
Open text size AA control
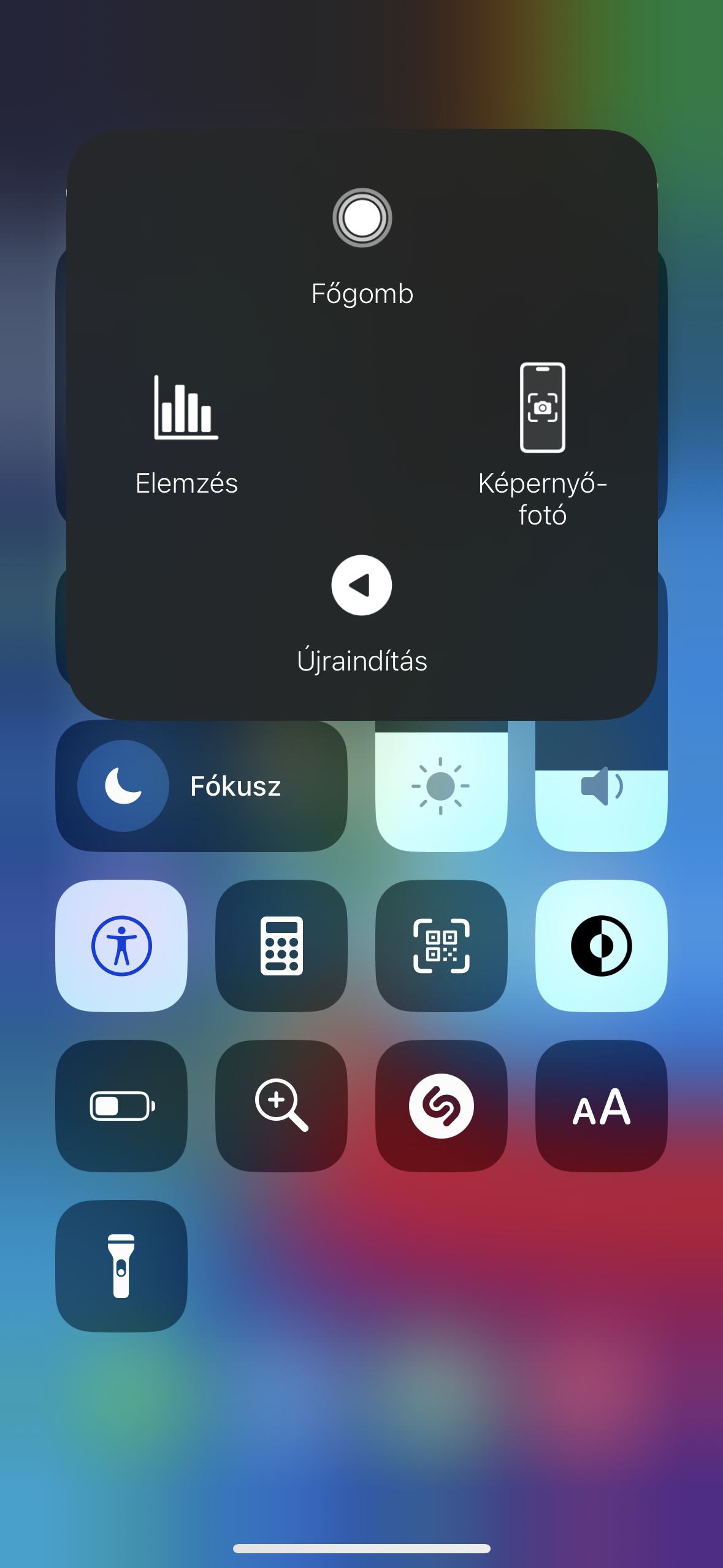click(602, 1106)
